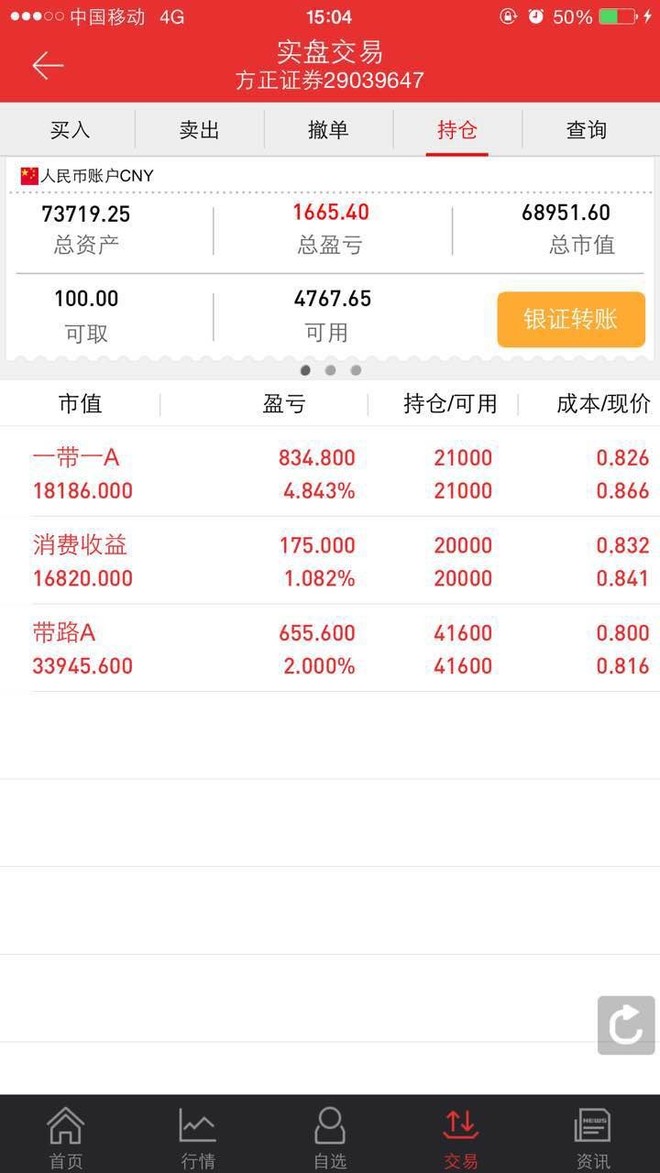Switch to the 卖出 tab
Viewport: 660px width, 1173px height.
pos(199,130)
